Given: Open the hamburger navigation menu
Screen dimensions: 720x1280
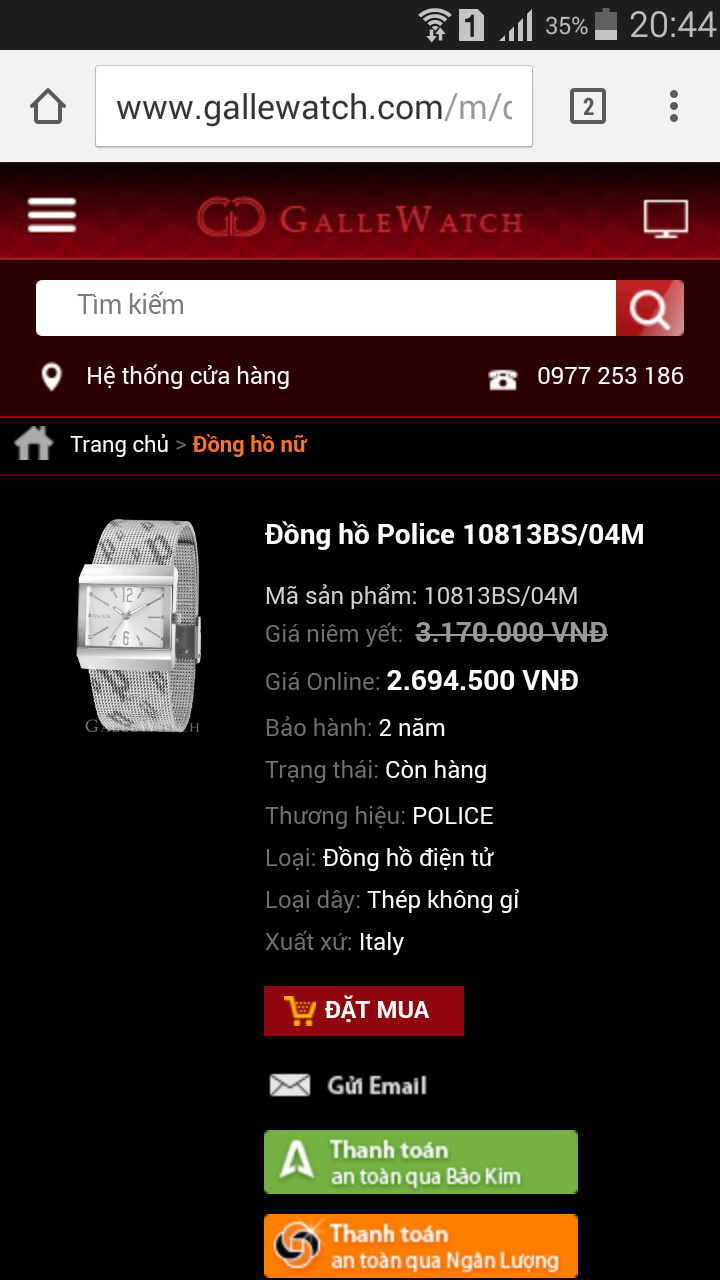Looking at the screenshot, I should coord(52,215).
